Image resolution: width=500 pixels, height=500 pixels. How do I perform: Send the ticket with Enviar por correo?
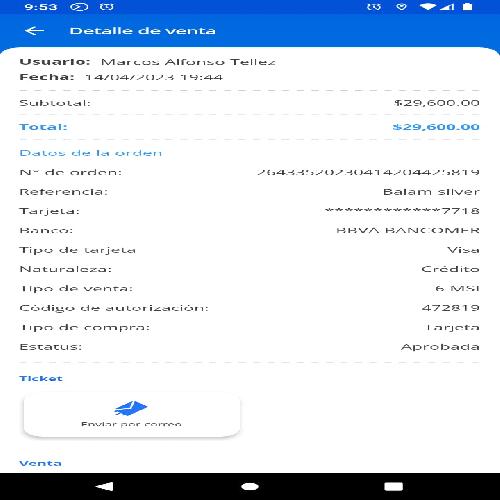(132, 415)
